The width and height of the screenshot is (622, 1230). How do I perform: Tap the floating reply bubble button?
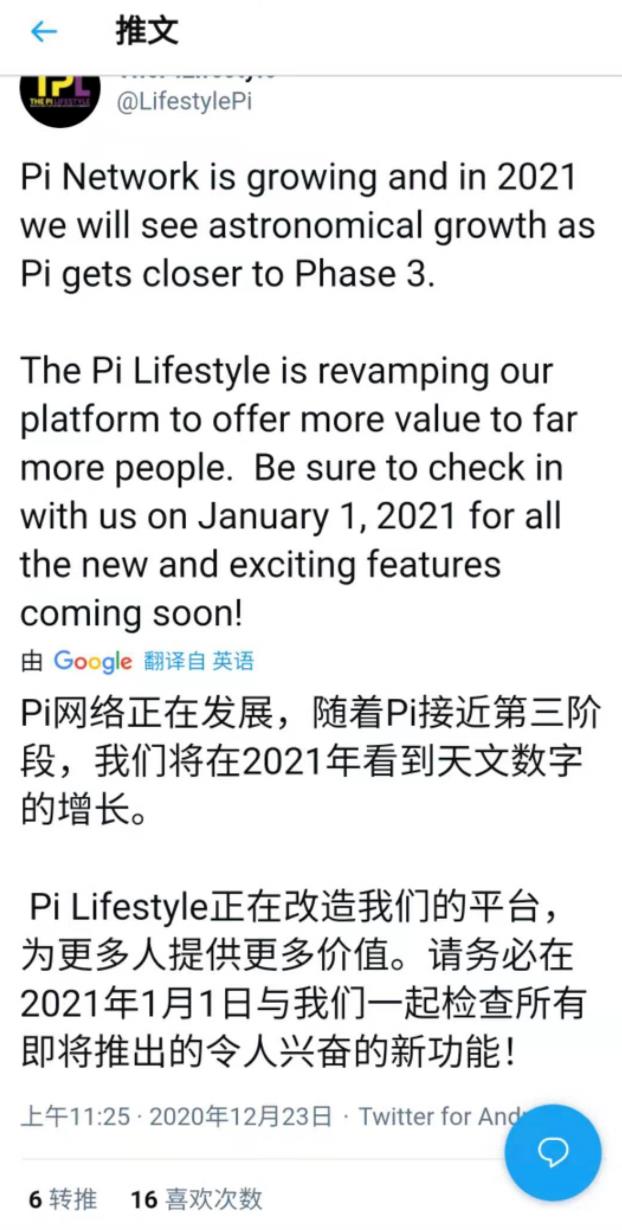[552, 1153]
